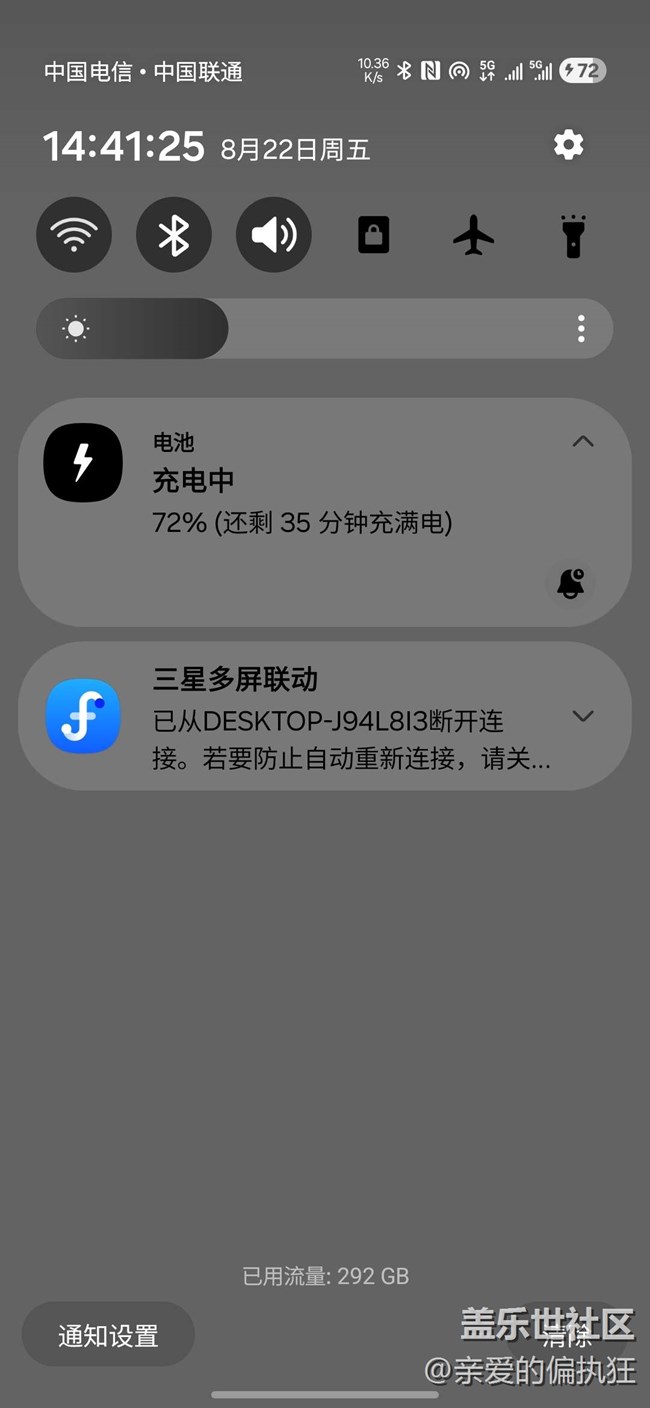Collapse the 电池 charging notification
Image resolution: width=650 pixels, height=1408 pixels.
click(x=583, y=442)
